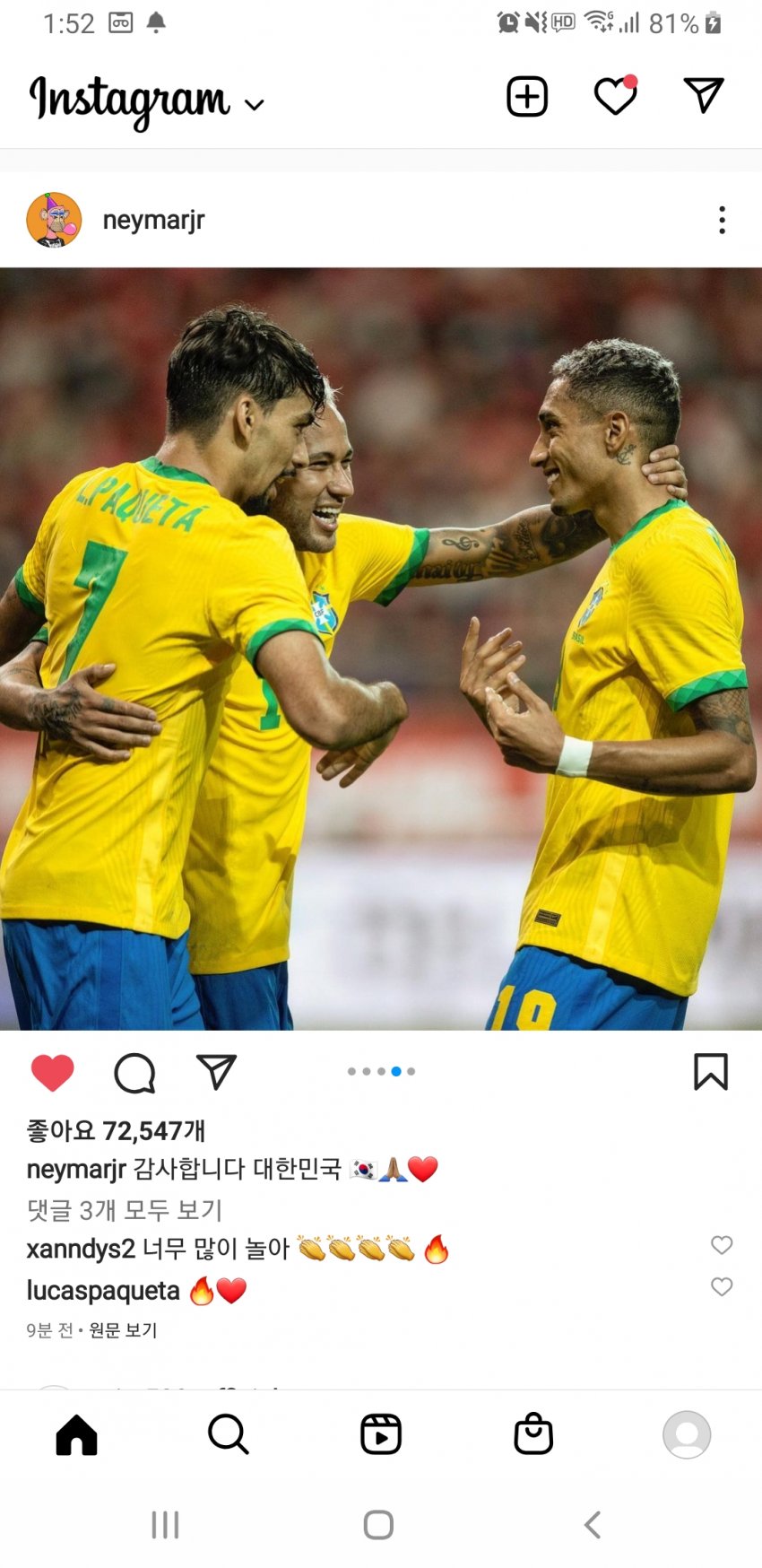Open direct messages
Viewport: 762px width, 1568px height.
703,95
